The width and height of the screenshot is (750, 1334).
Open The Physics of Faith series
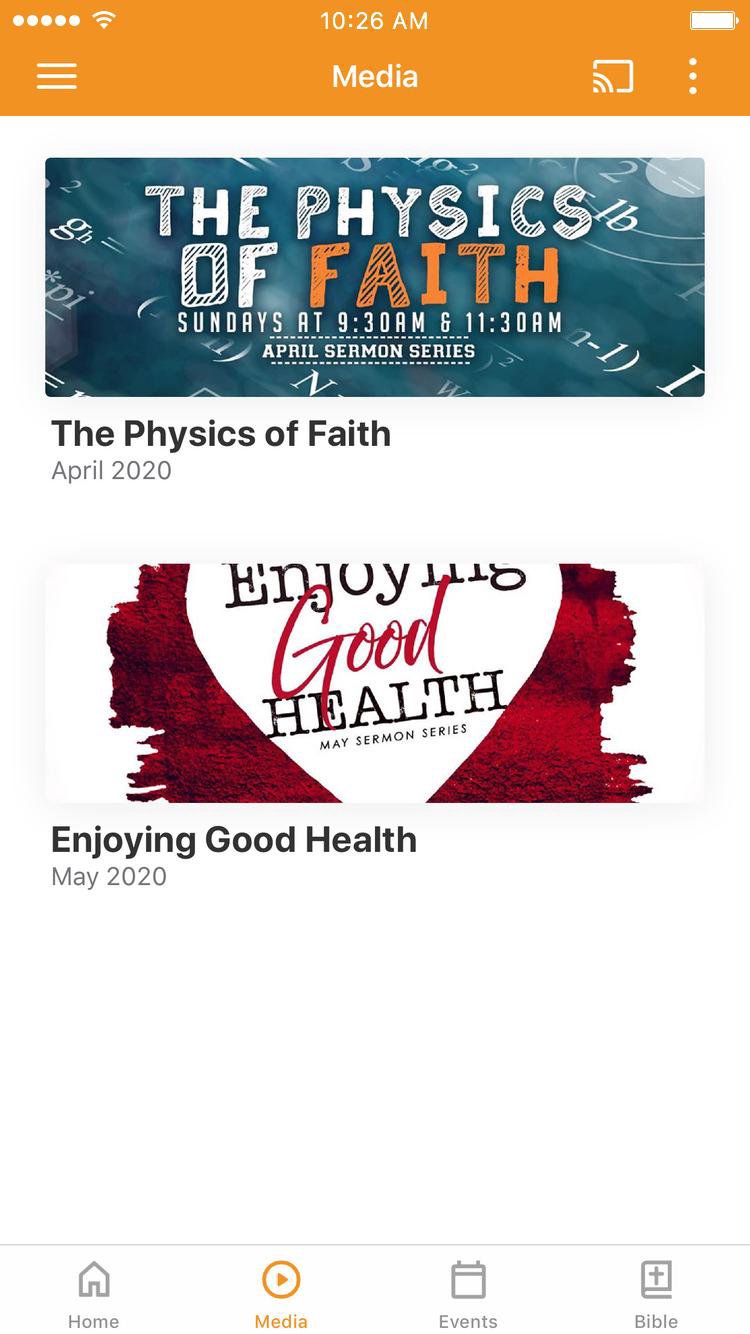[x=374, y=277]
